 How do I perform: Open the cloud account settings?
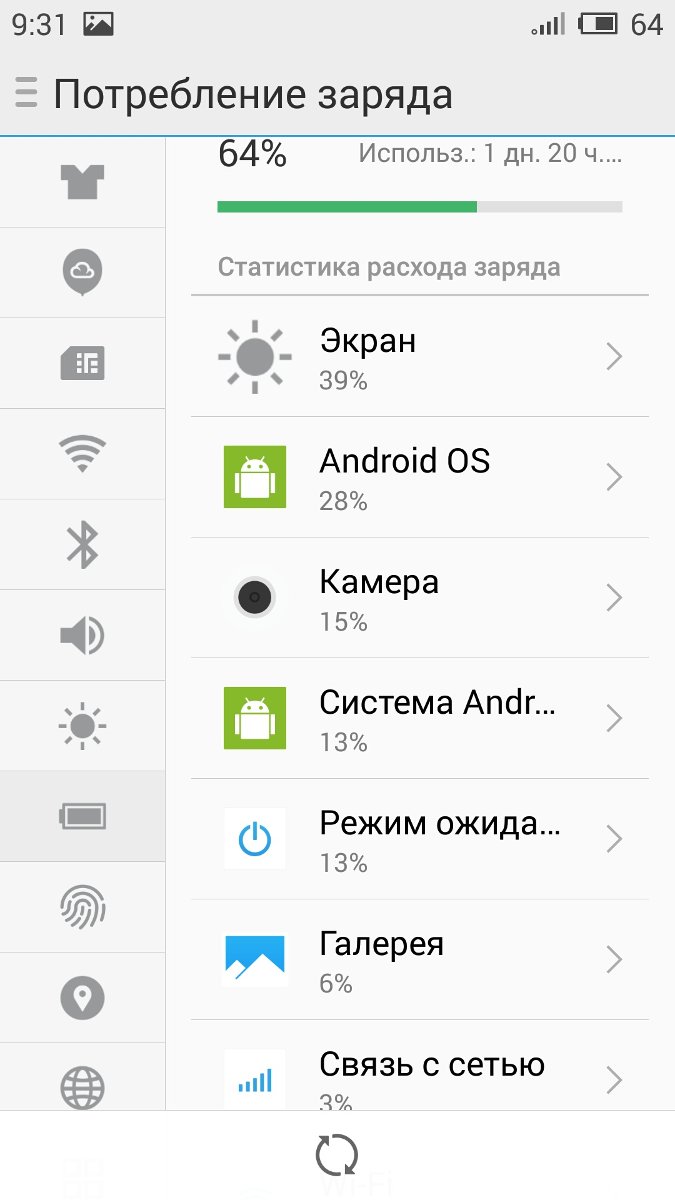(82, 272)
